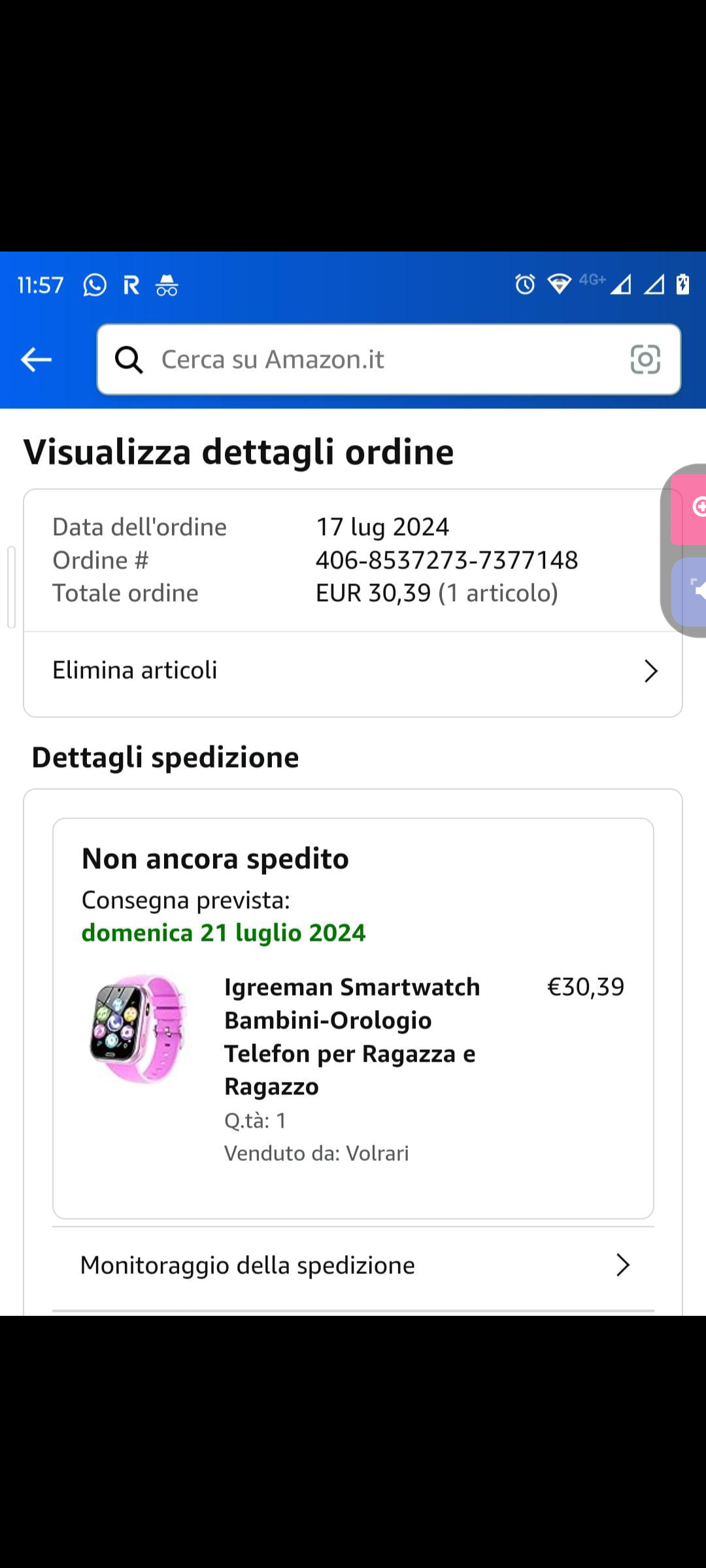The height and width of the screenshot is (1568, 706).
Task: Open Elimina articoli row
Action: [x=353, y=671]
